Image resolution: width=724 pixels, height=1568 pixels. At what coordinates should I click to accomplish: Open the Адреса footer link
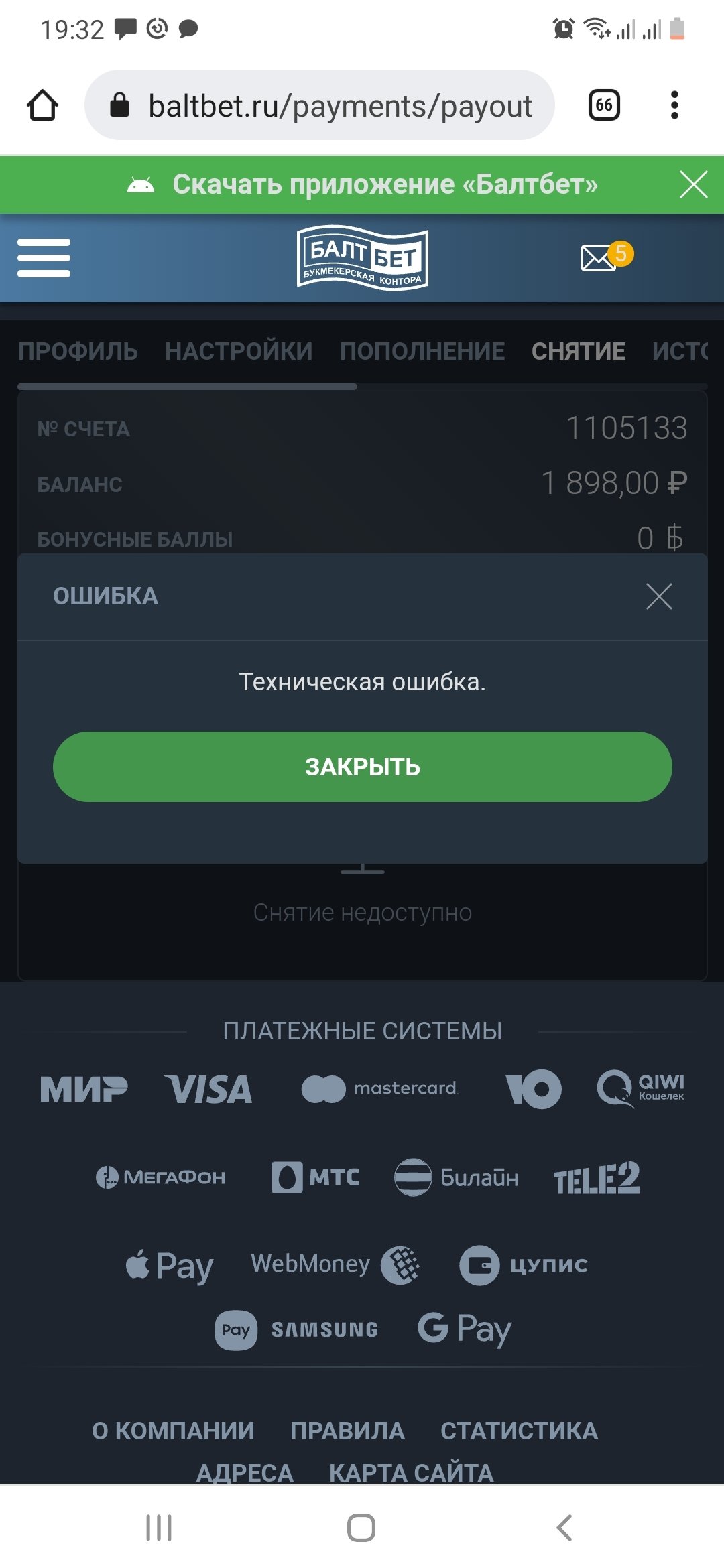(245, 1472)
